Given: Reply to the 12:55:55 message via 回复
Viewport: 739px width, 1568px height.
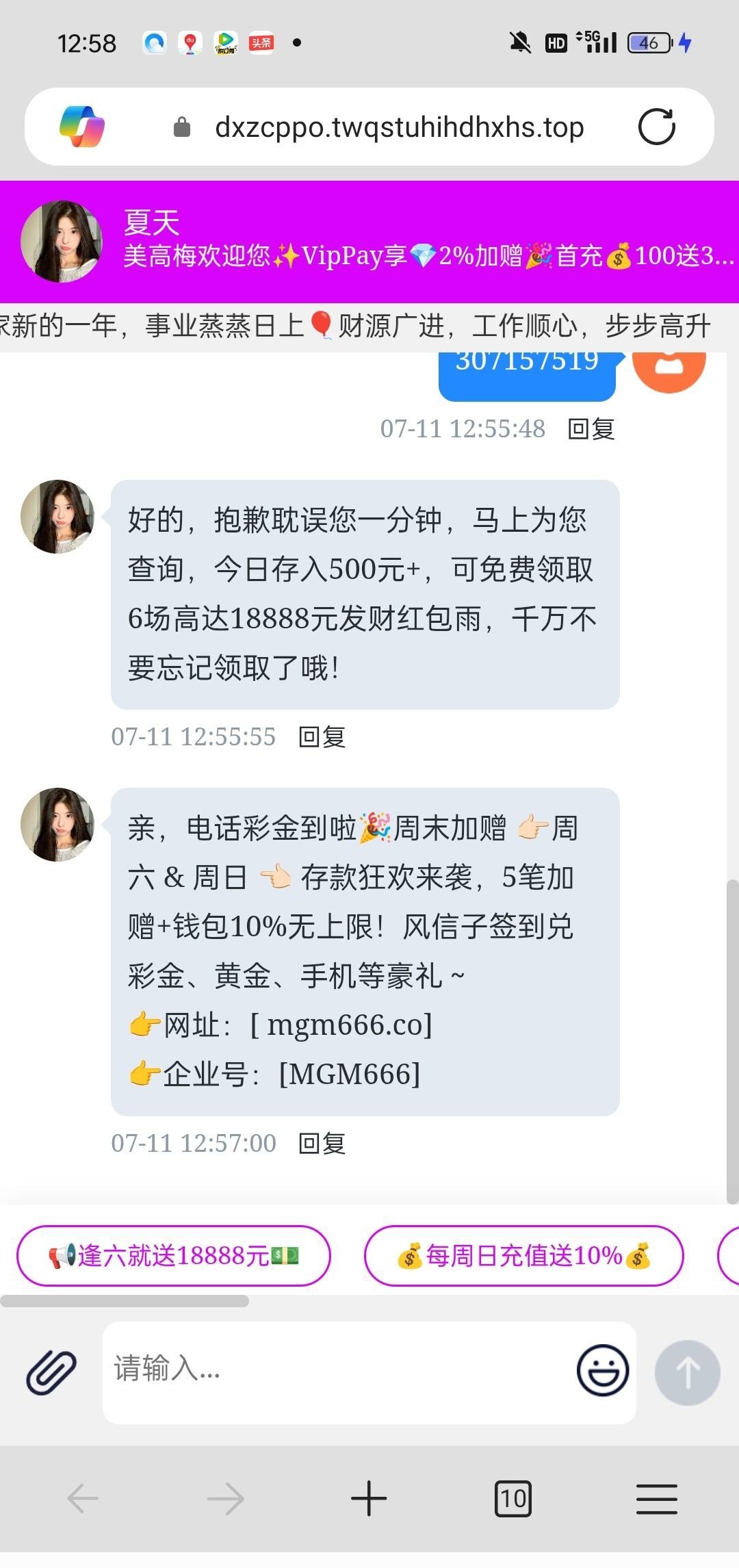Looking at the screenshot, I should [322, 737].
